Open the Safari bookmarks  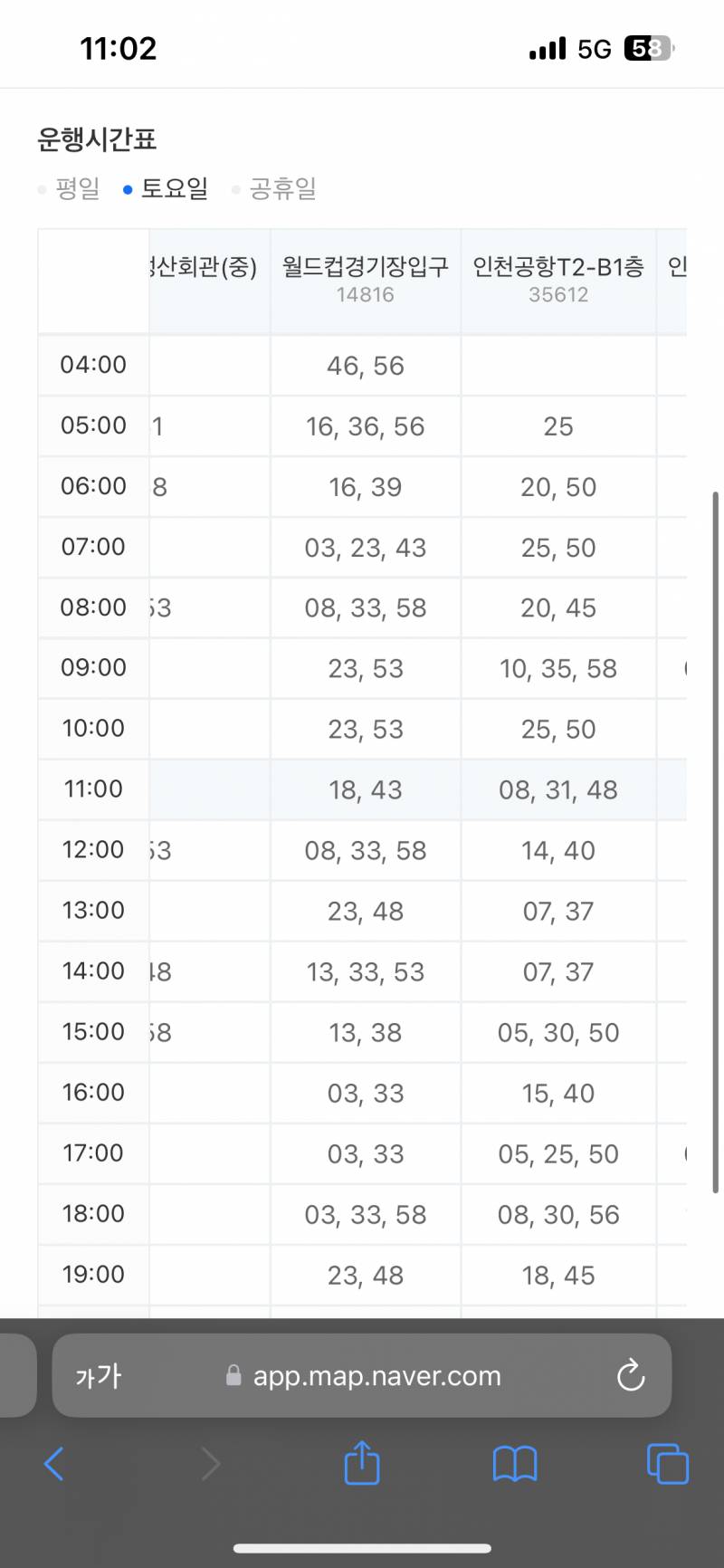tap(515, 1464)
